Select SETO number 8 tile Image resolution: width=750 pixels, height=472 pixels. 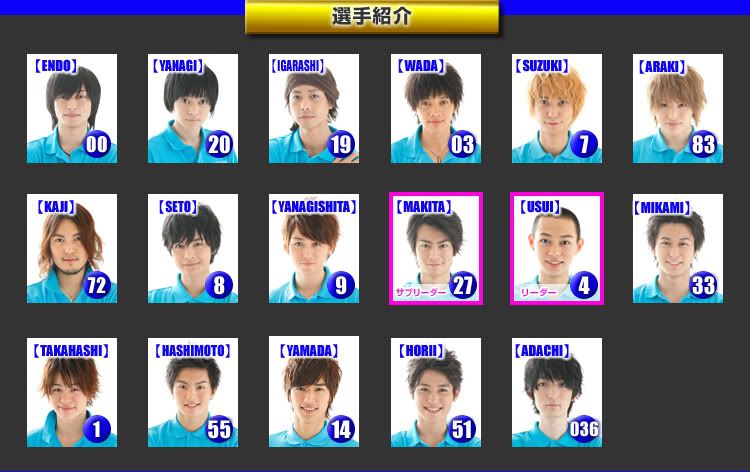(x=193, y=249)
